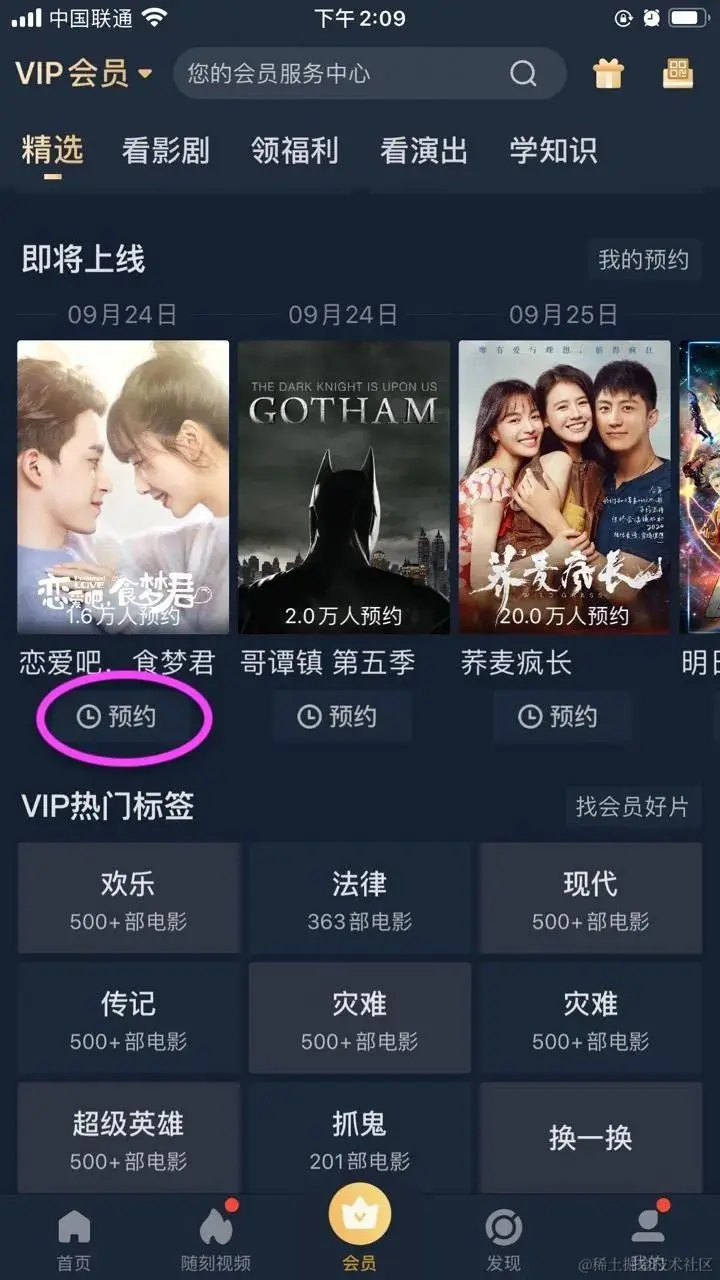The height and width of the screenshot is (1280, 720).
Task: Open the gift box icon
Action: tap(608, 73)
